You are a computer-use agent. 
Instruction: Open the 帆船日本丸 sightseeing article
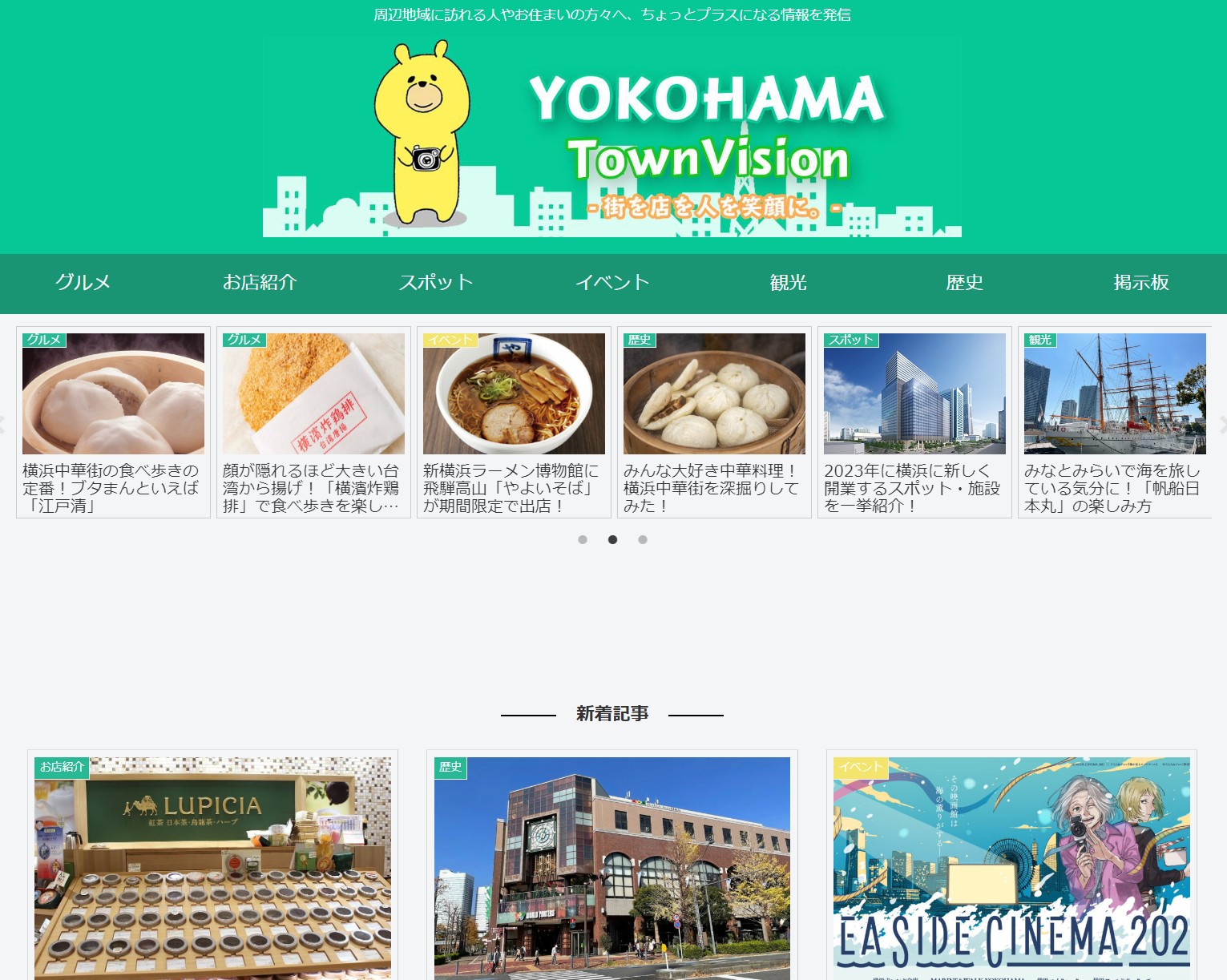pyautogui.click(x=1115, y=422)
